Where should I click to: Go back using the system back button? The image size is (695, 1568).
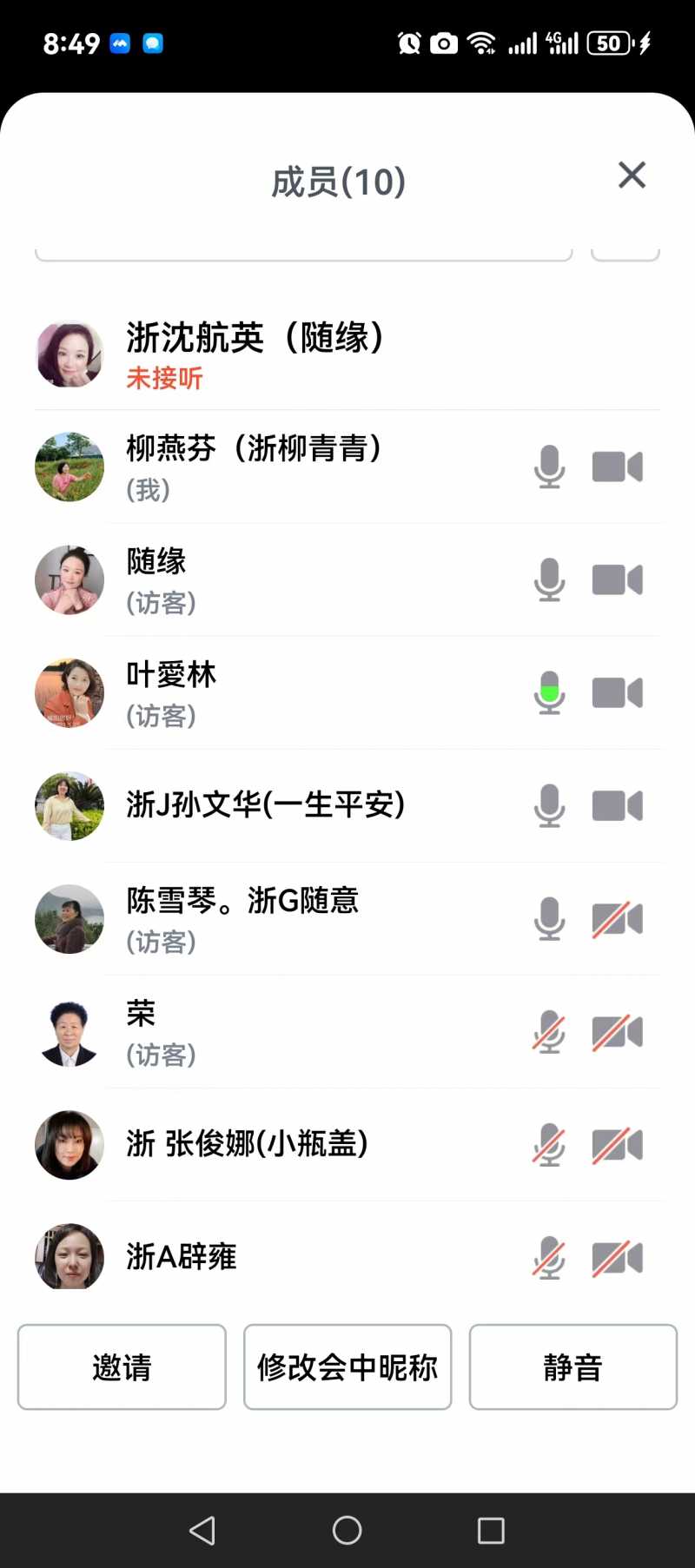tap(202, 1531)
